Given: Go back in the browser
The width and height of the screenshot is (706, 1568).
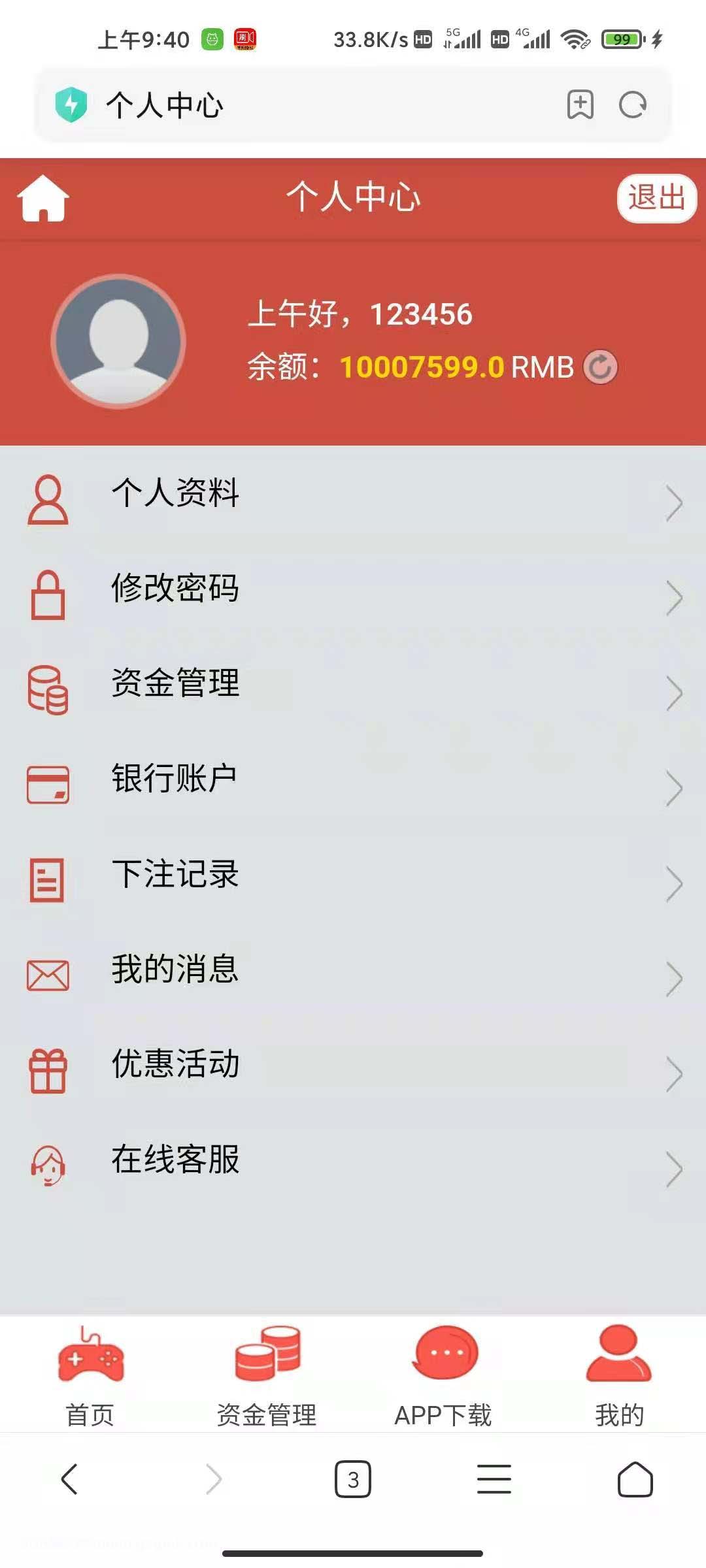Looking at the screenshot, I should point(69,1479).
